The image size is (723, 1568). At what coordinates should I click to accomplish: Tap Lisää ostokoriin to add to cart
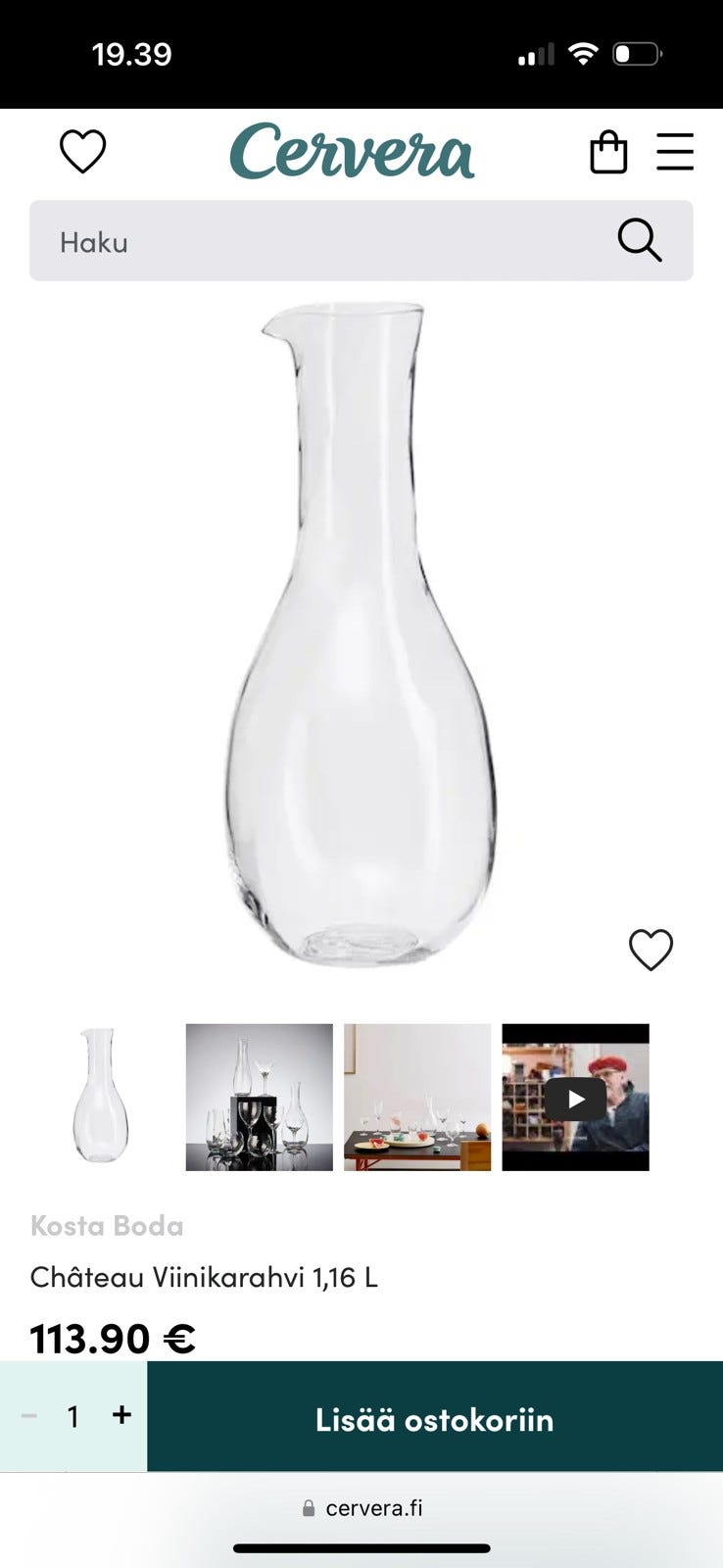[x=435, y=1419]
